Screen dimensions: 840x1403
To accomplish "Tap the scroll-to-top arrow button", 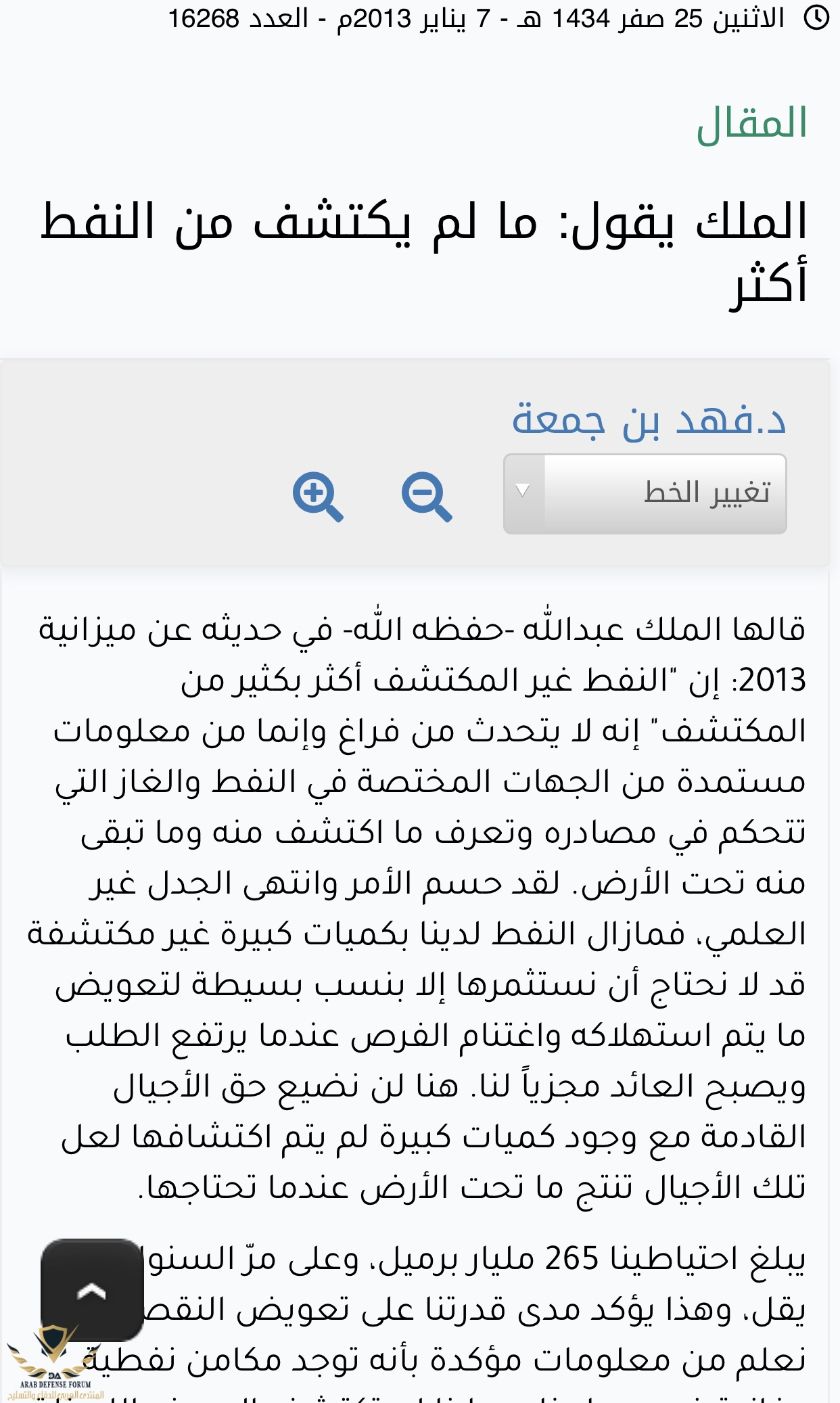I will tap(92, 1289).
